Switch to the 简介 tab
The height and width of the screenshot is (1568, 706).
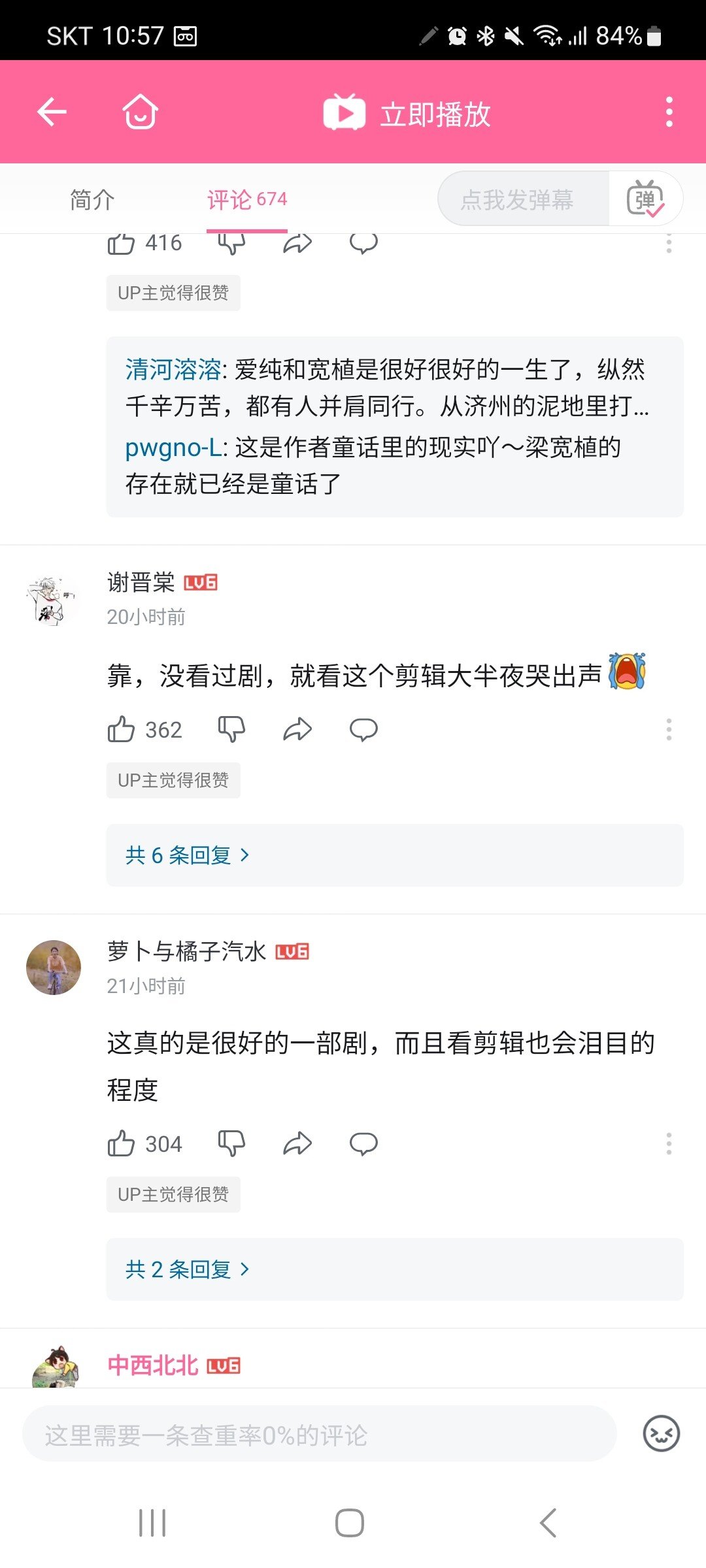(92, 201)
